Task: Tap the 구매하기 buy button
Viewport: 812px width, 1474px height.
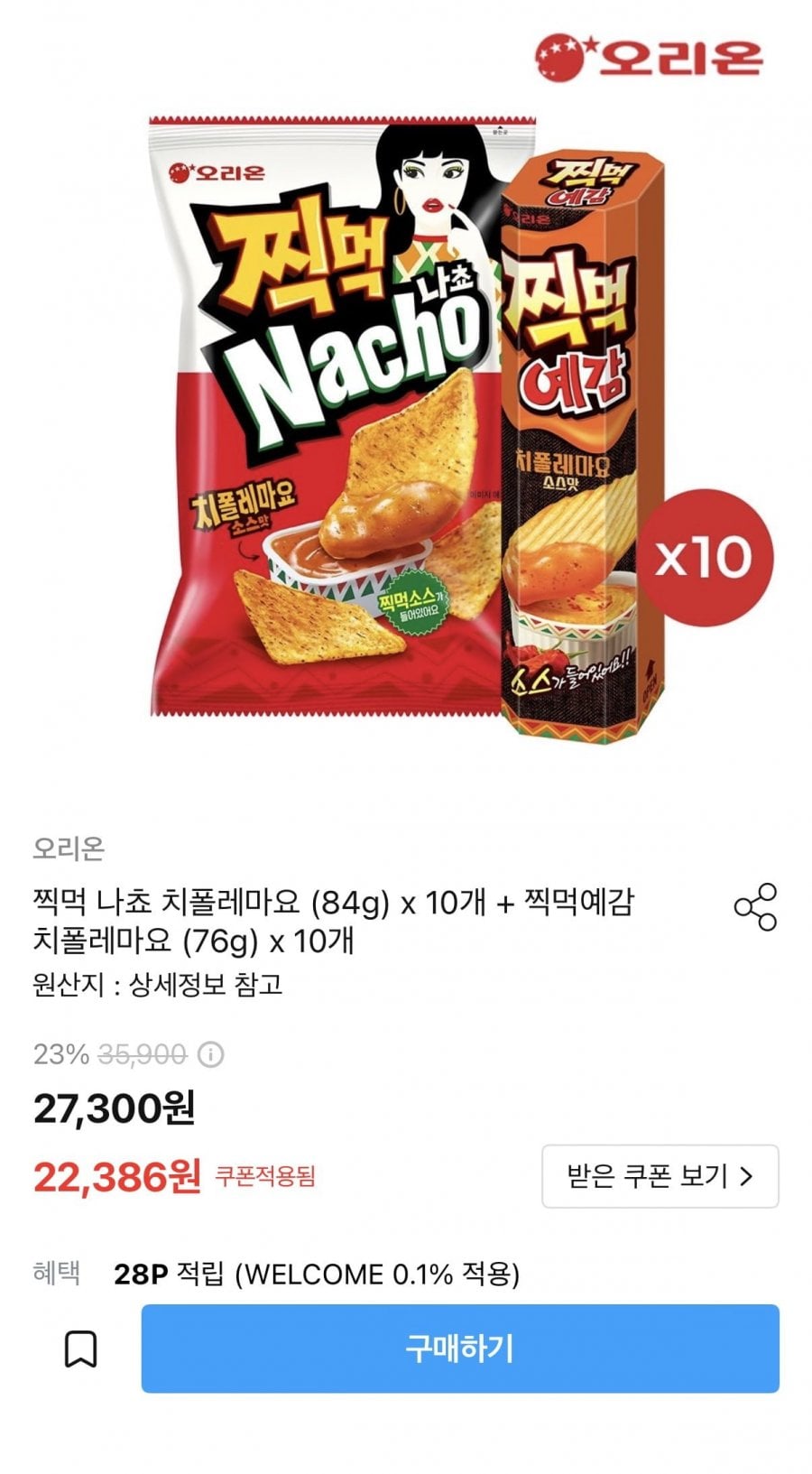Action: (459, 1348)
